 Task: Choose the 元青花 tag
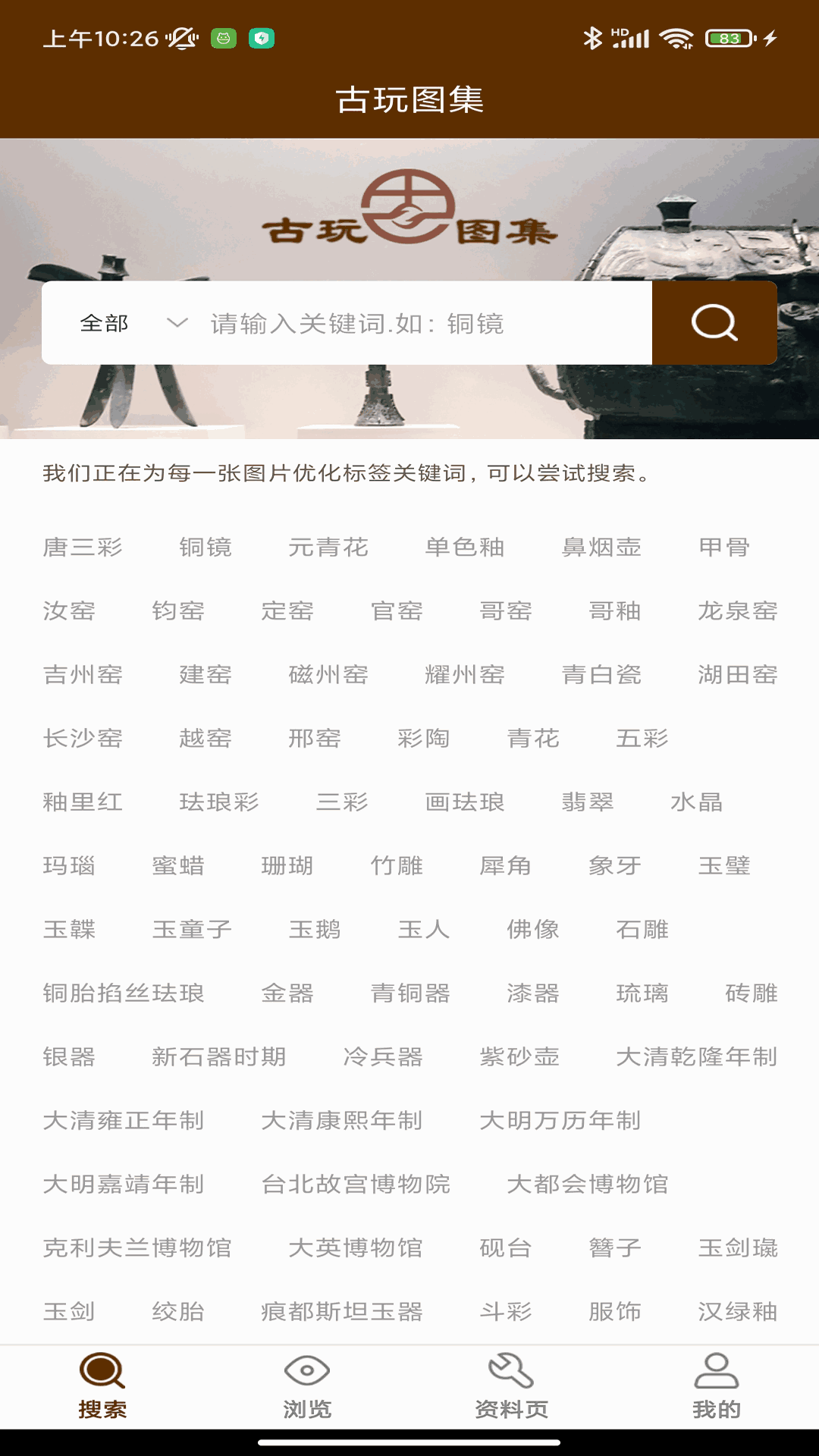(x=328, y=548)
